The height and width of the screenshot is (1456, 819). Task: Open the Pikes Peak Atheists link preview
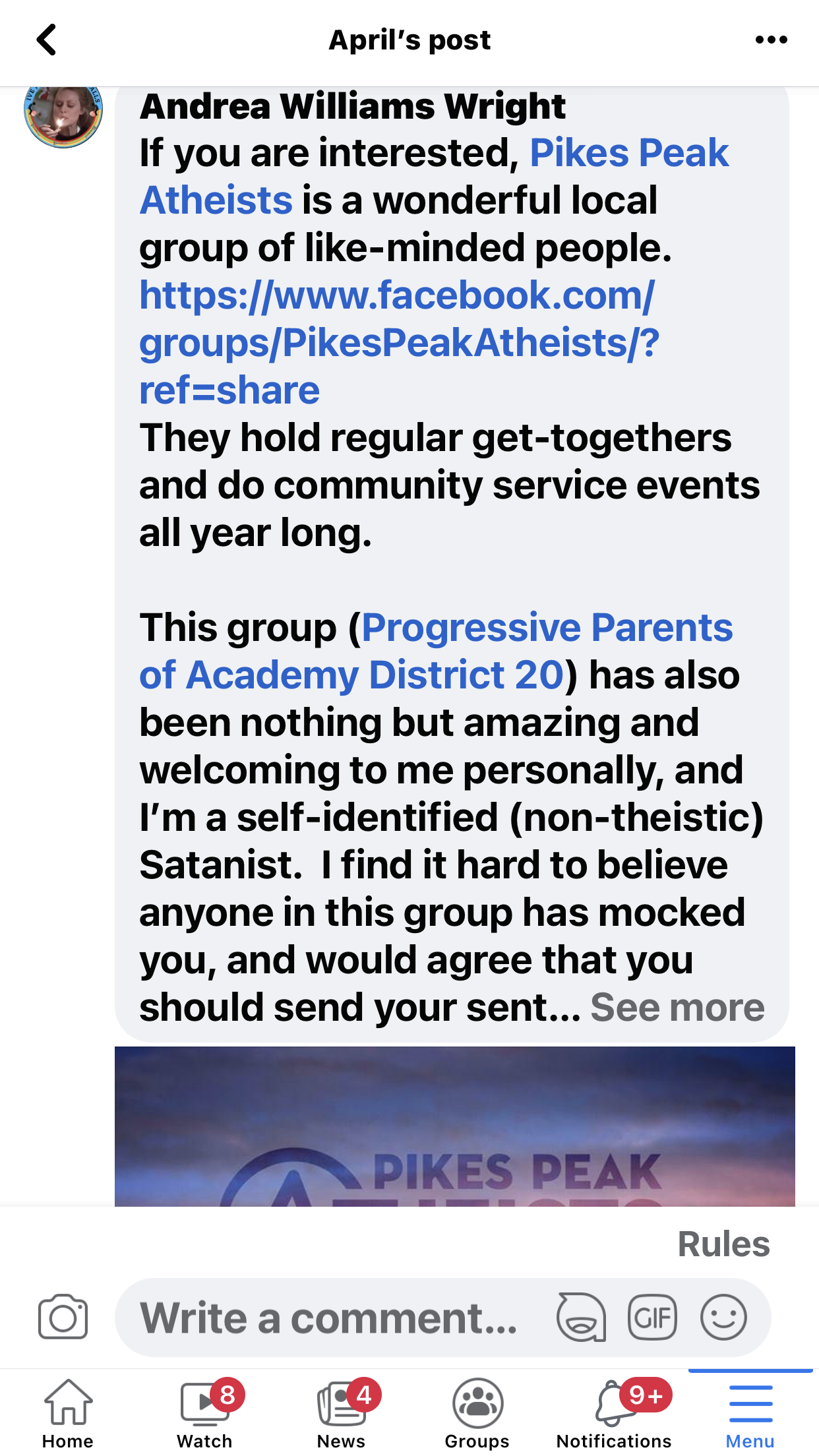(x=454, y=1126)
